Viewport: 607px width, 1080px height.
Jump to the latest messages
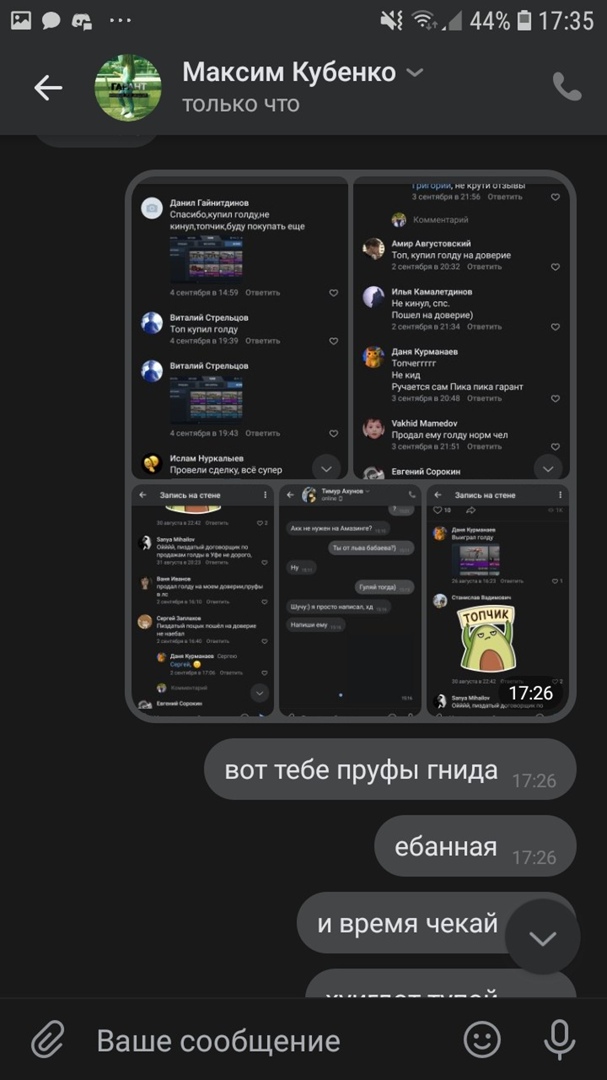click(x=542, y=937)
